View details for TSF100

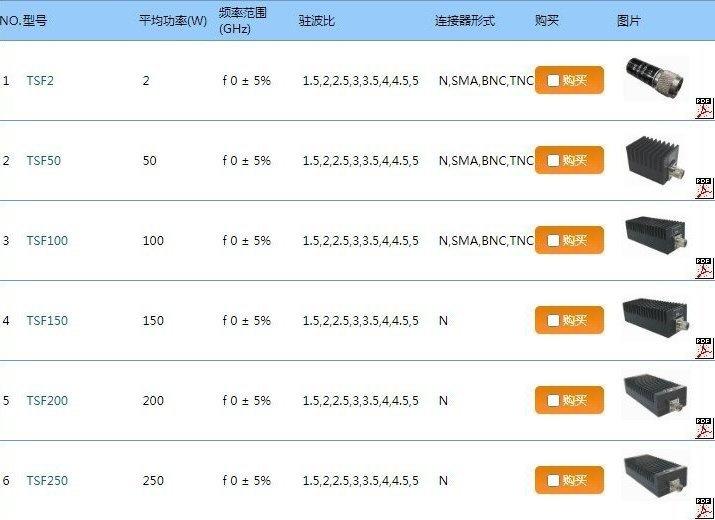coord(47,241)
